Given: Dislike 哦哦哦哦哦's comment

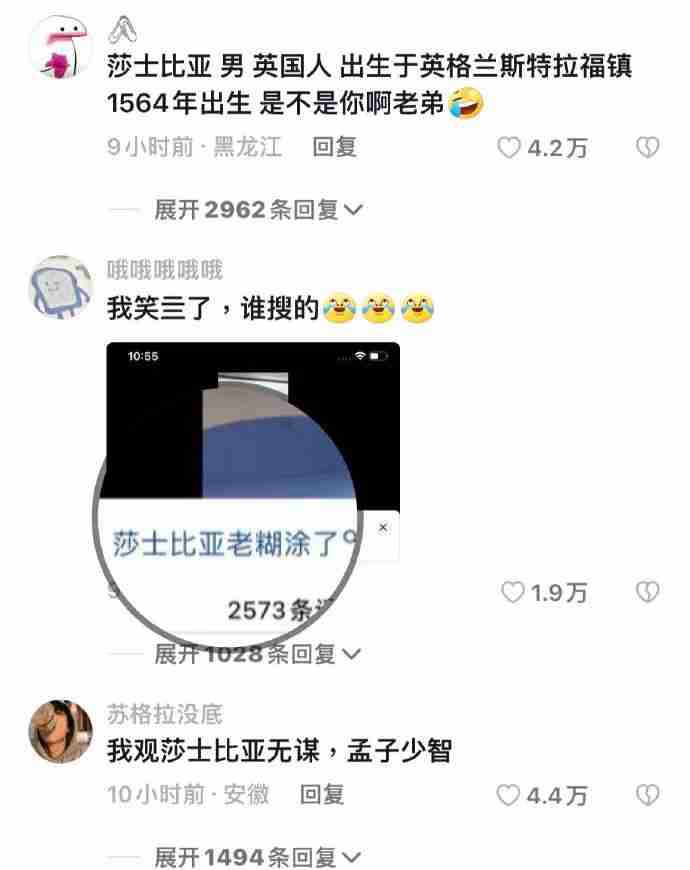Looking at the screenshot, I should [647, 593].
